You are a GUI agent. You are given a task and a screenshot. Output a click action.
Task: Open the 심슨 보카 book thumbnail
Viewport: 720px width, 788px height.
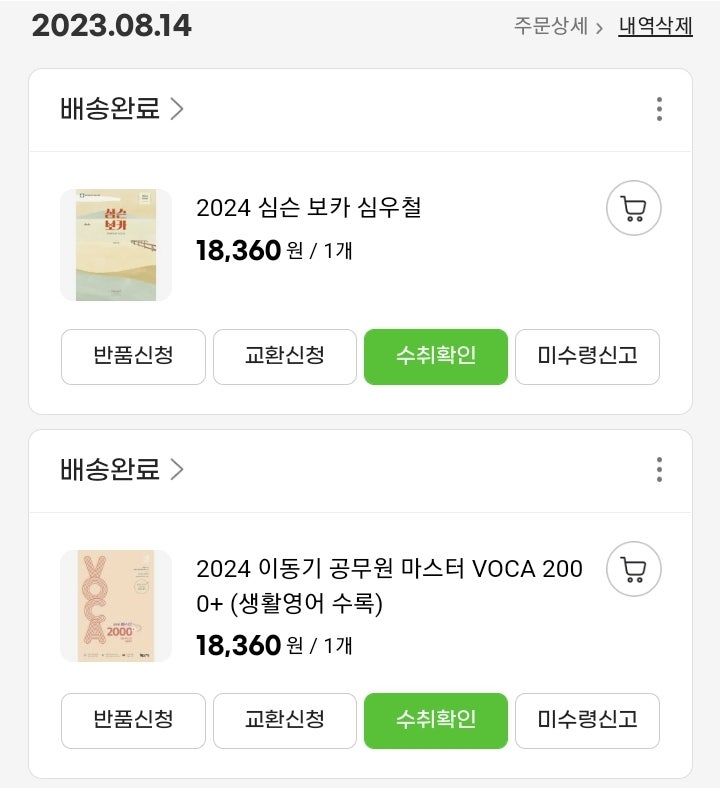point(116,245)
